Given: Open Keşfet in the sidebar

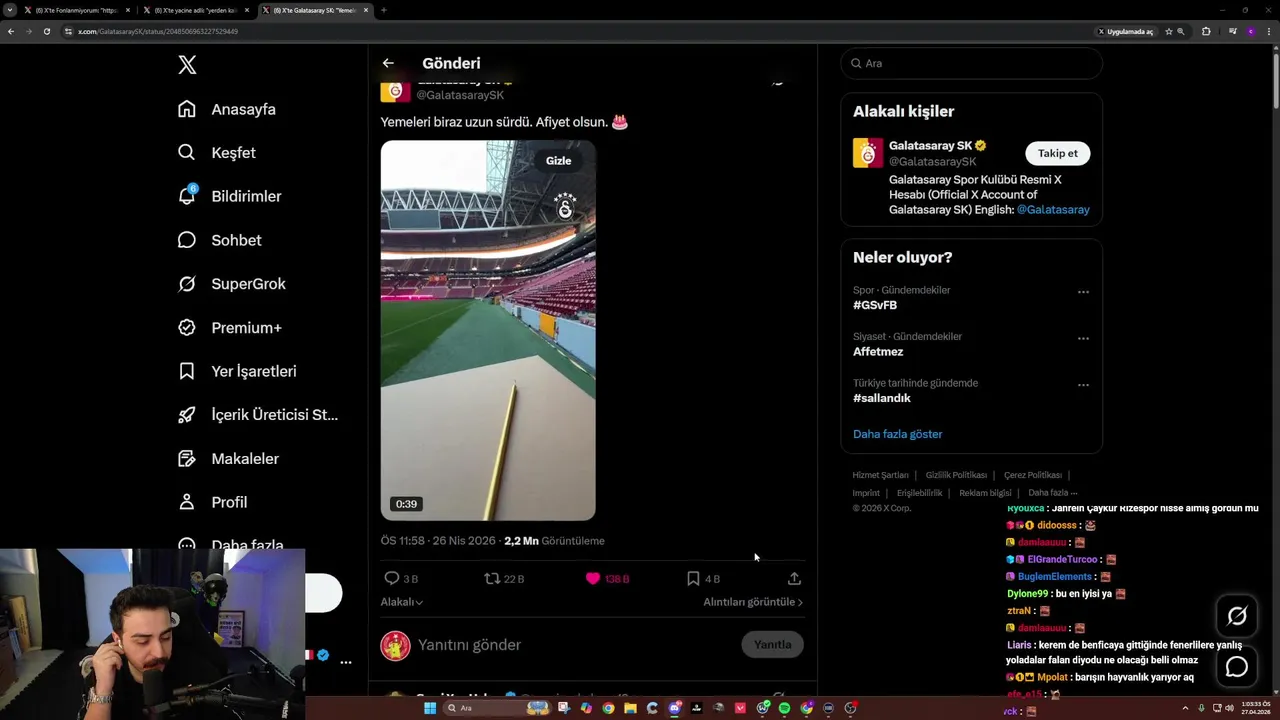Looking at the screenshot, I should pos(233,153).
